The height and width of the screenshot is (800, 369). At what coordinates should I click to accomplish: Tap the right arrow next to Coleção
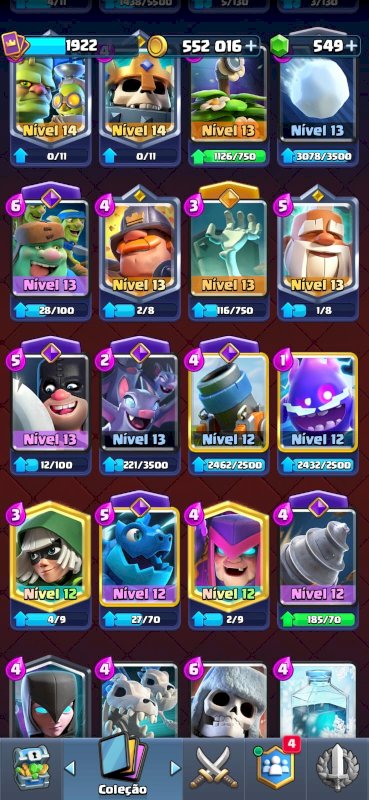(175, 768)
